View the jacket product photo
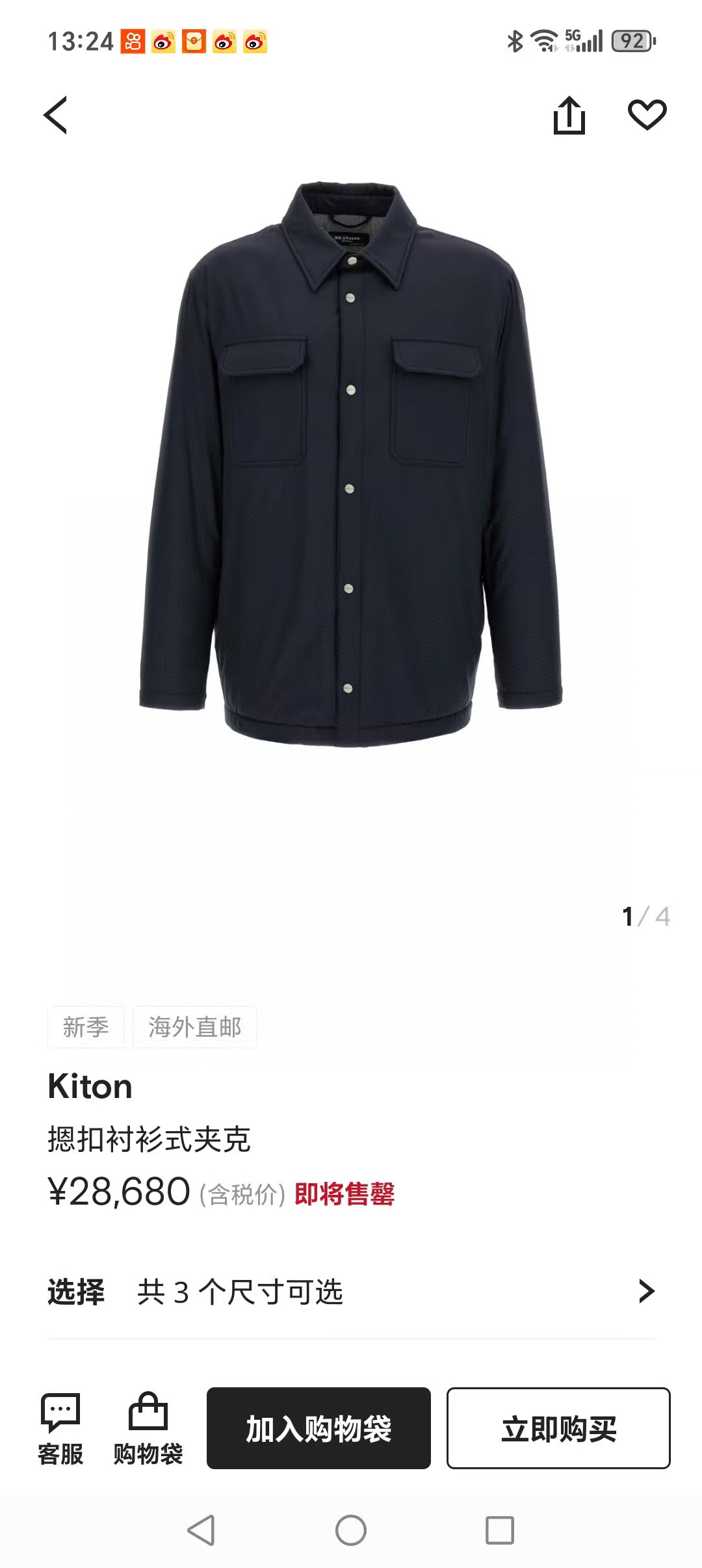 [x=351, y=464]
